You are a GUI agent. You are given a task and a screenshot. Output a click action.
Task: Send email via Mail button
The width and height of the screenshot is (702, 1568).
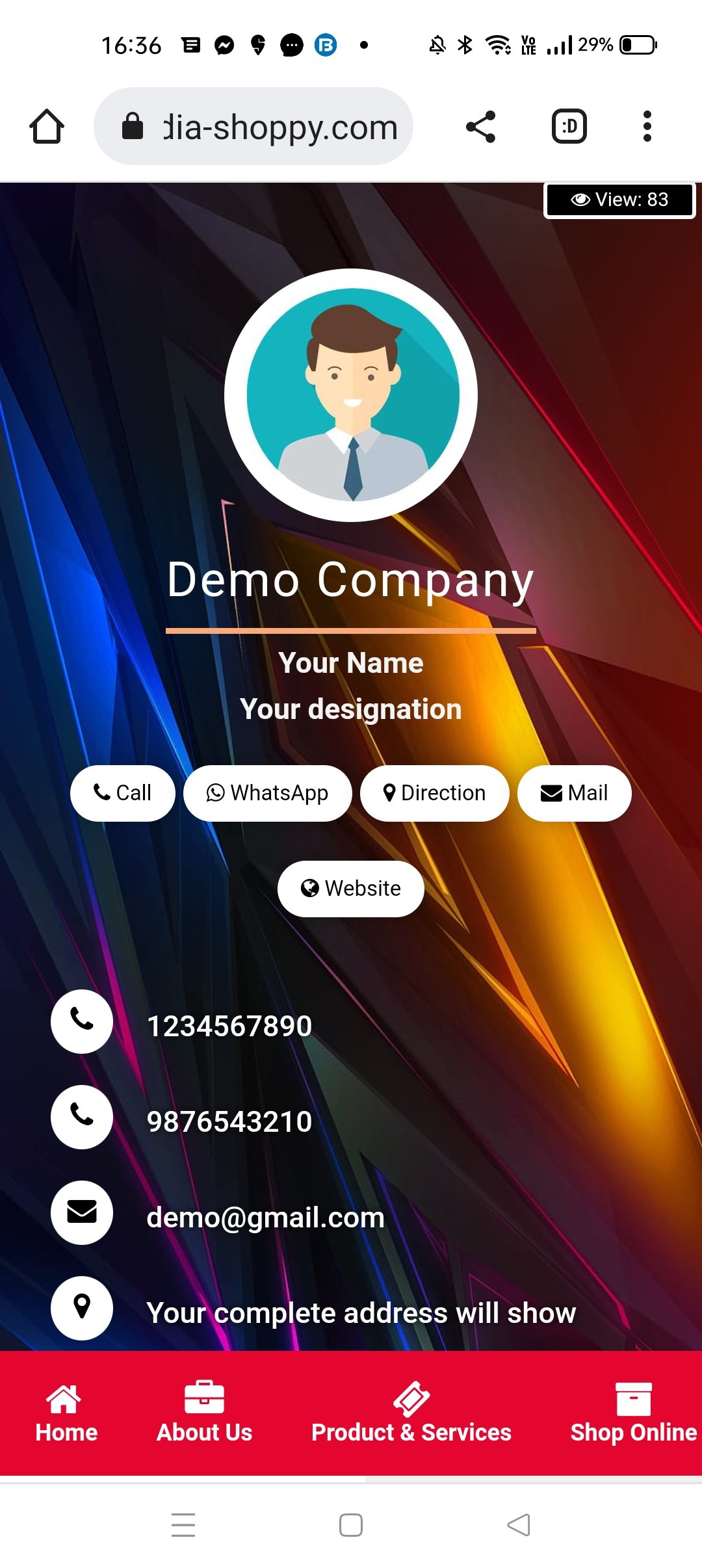pyautogui.click(x=574, y=793)
